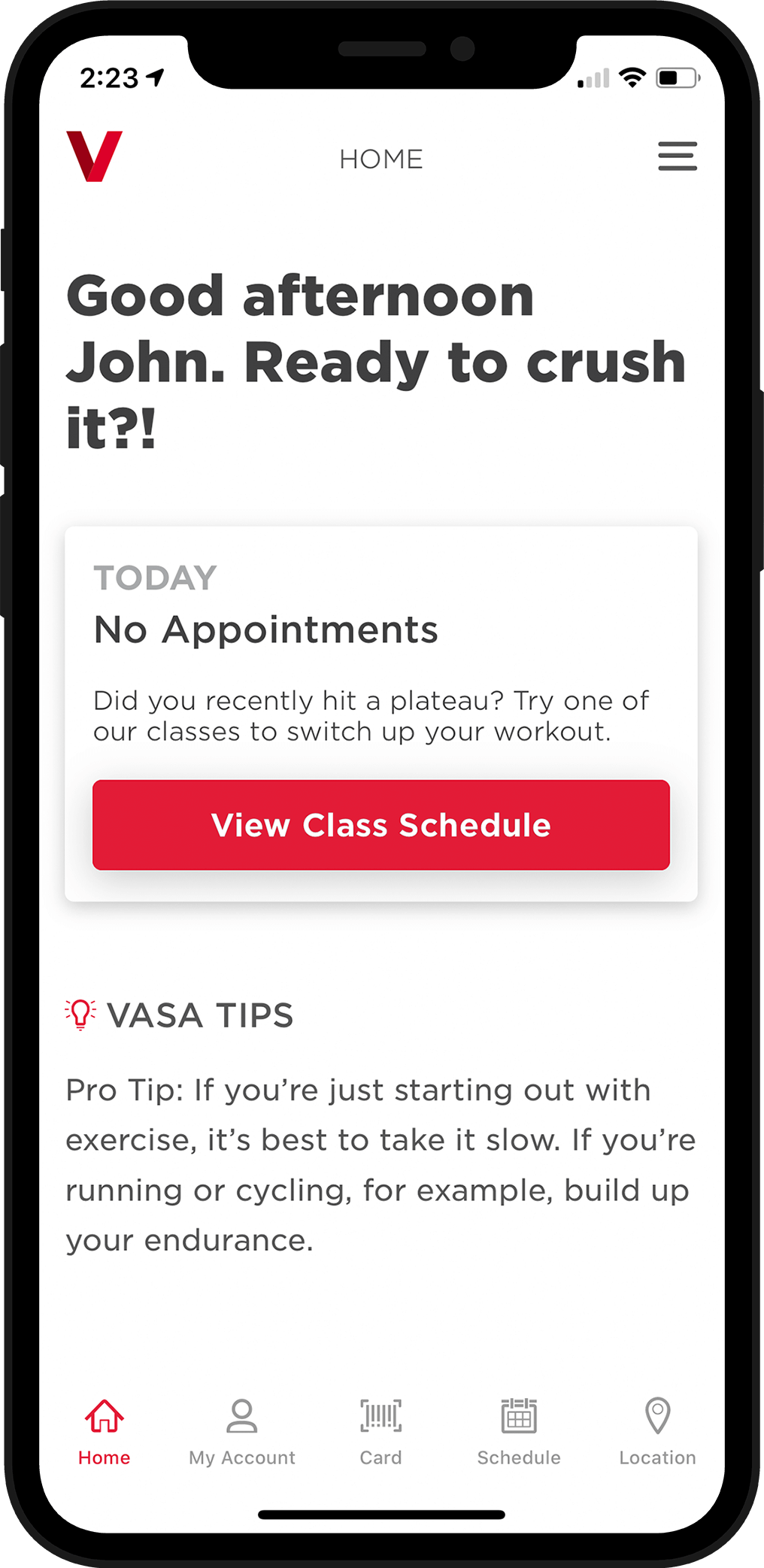Tap View Class Schedule button
Screen dimensions: 764x1568
pos(380,825)
